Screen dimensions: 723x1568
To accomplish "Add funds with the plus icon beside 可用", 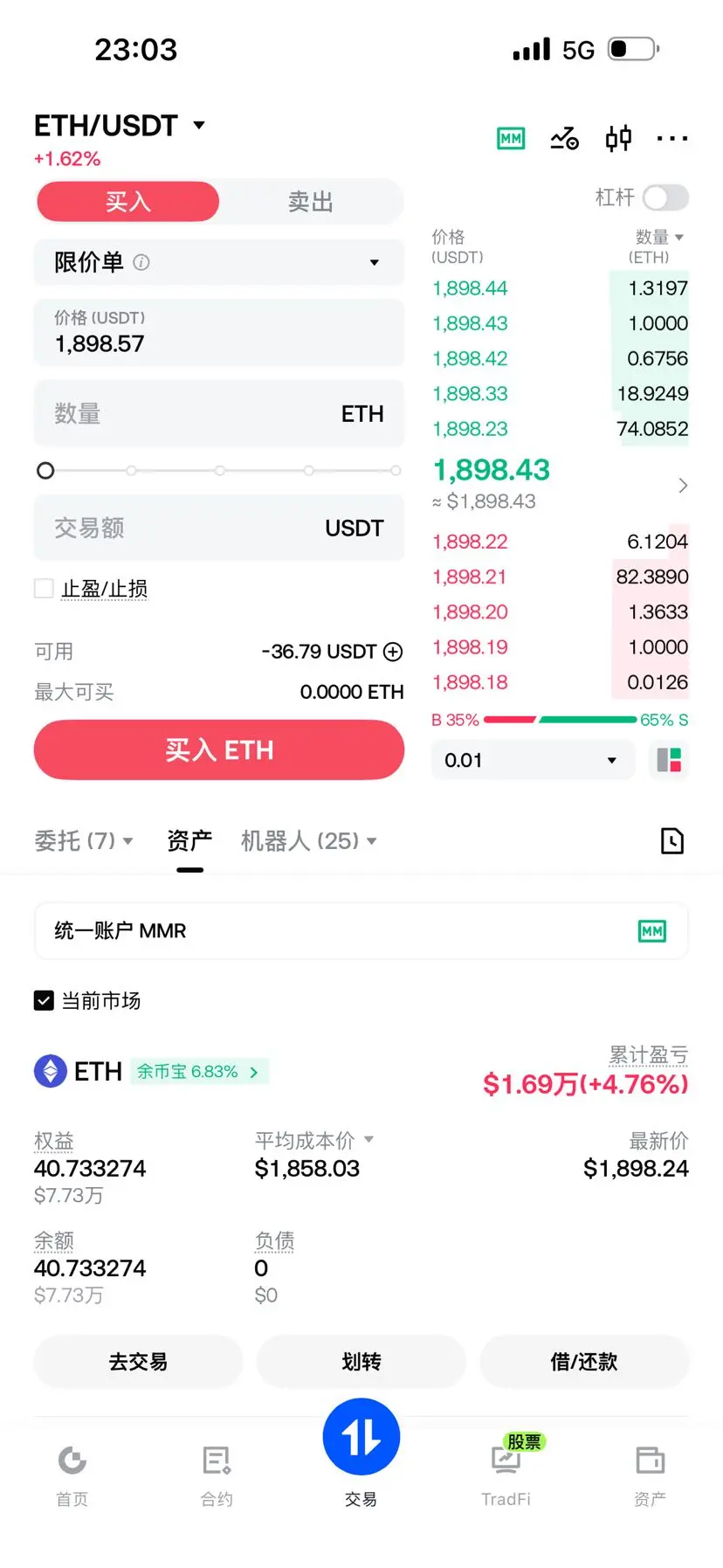I will (x=394, y=652).
